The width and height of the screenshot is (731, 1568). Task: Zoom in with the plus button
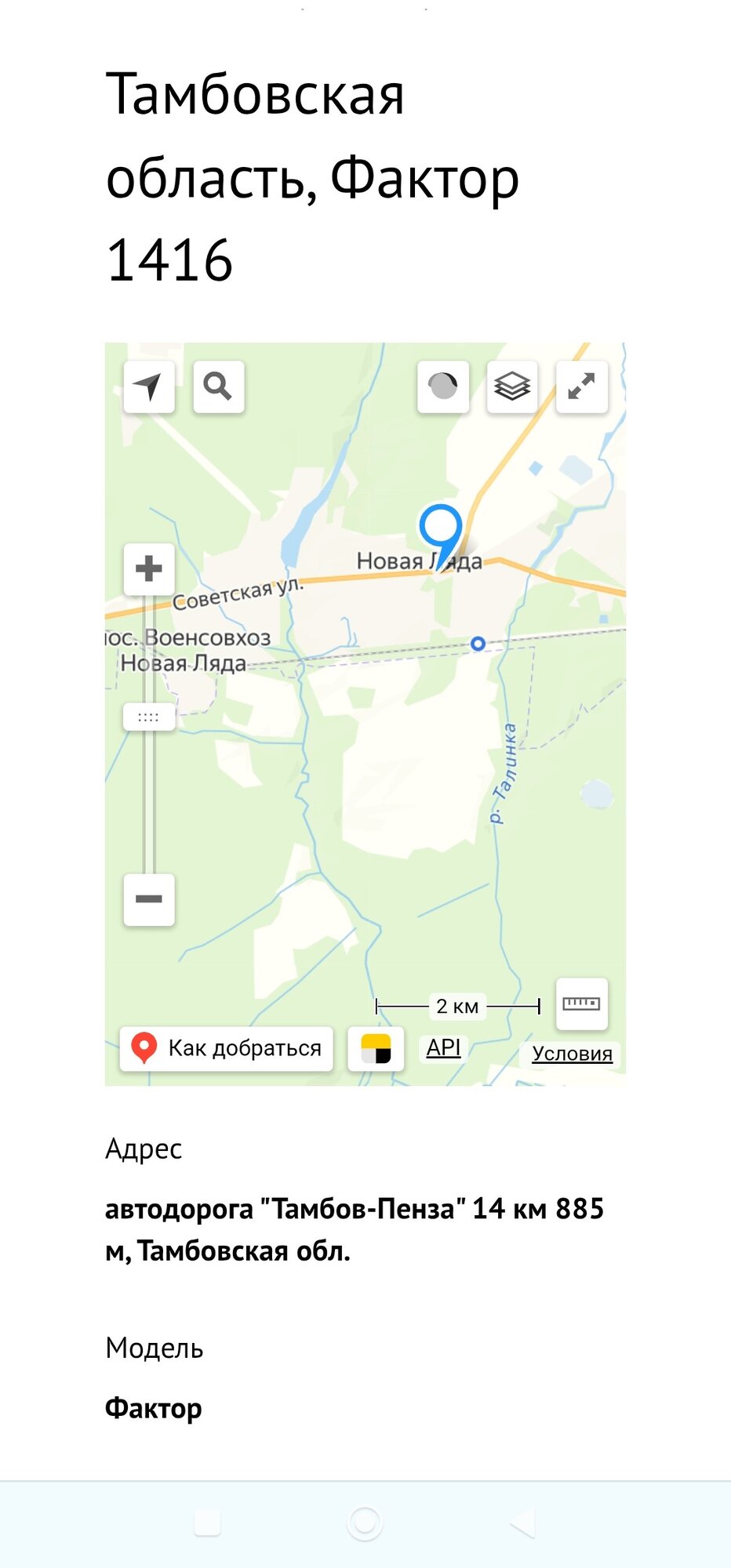click(148, 569)
